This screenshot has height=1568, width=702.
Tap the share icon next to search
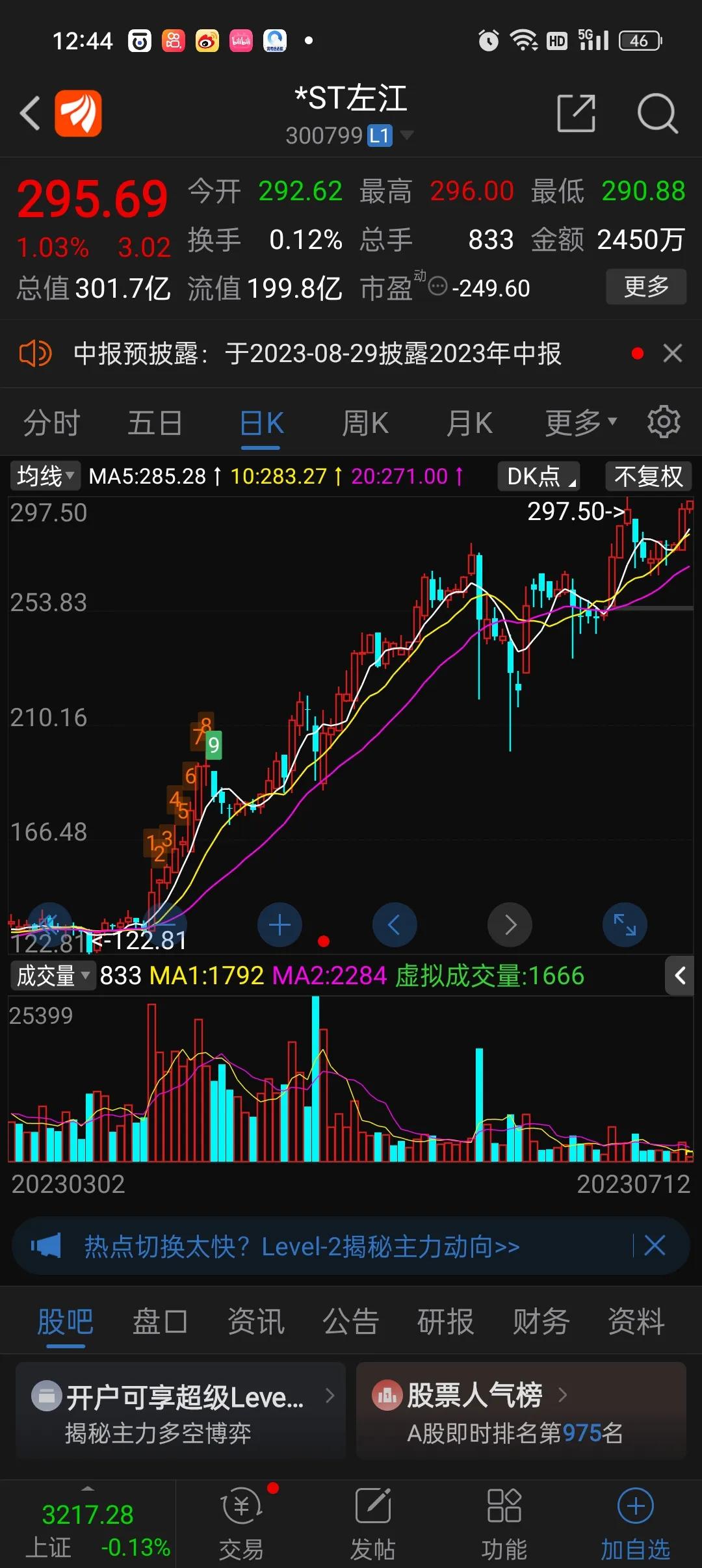point(576,112)
